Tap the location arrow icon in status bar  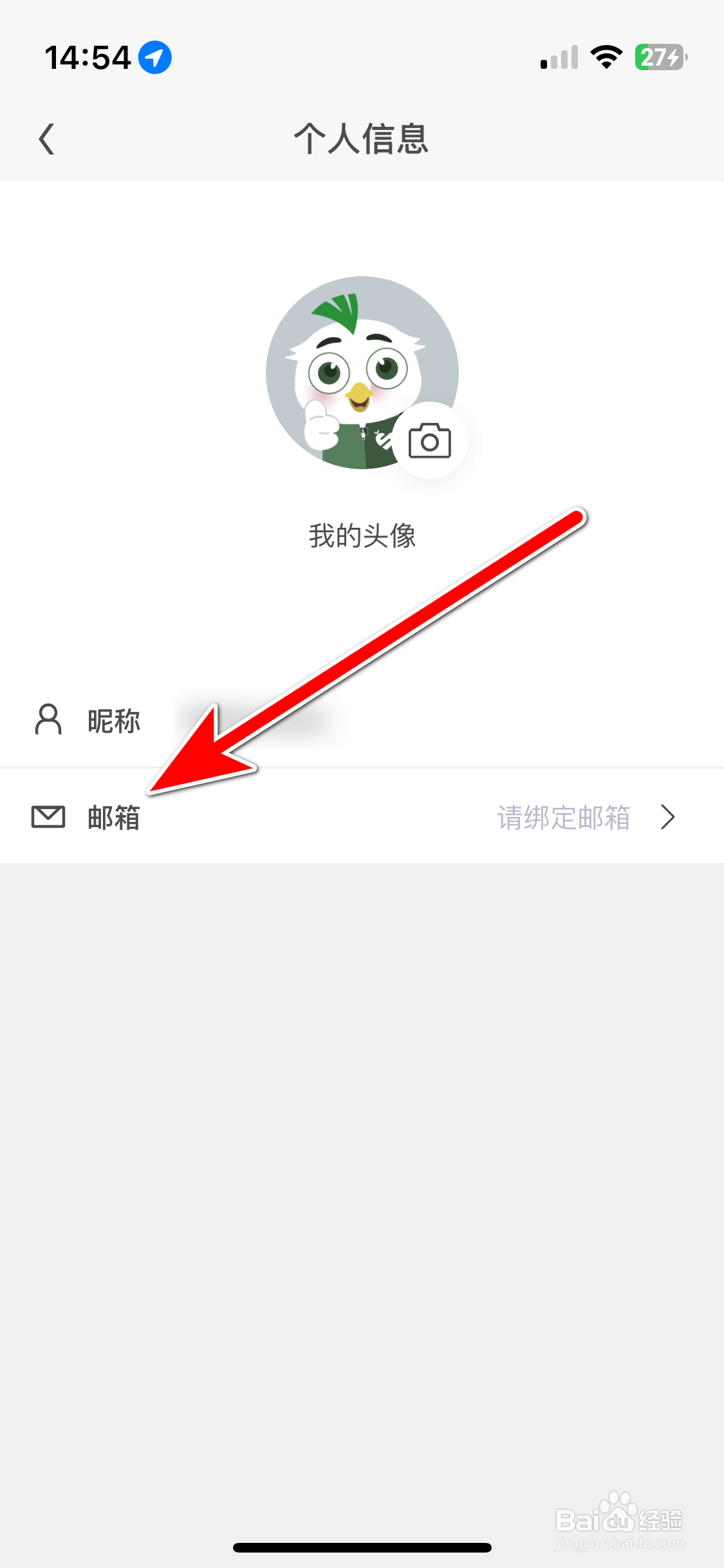click(x=155, y=57)
